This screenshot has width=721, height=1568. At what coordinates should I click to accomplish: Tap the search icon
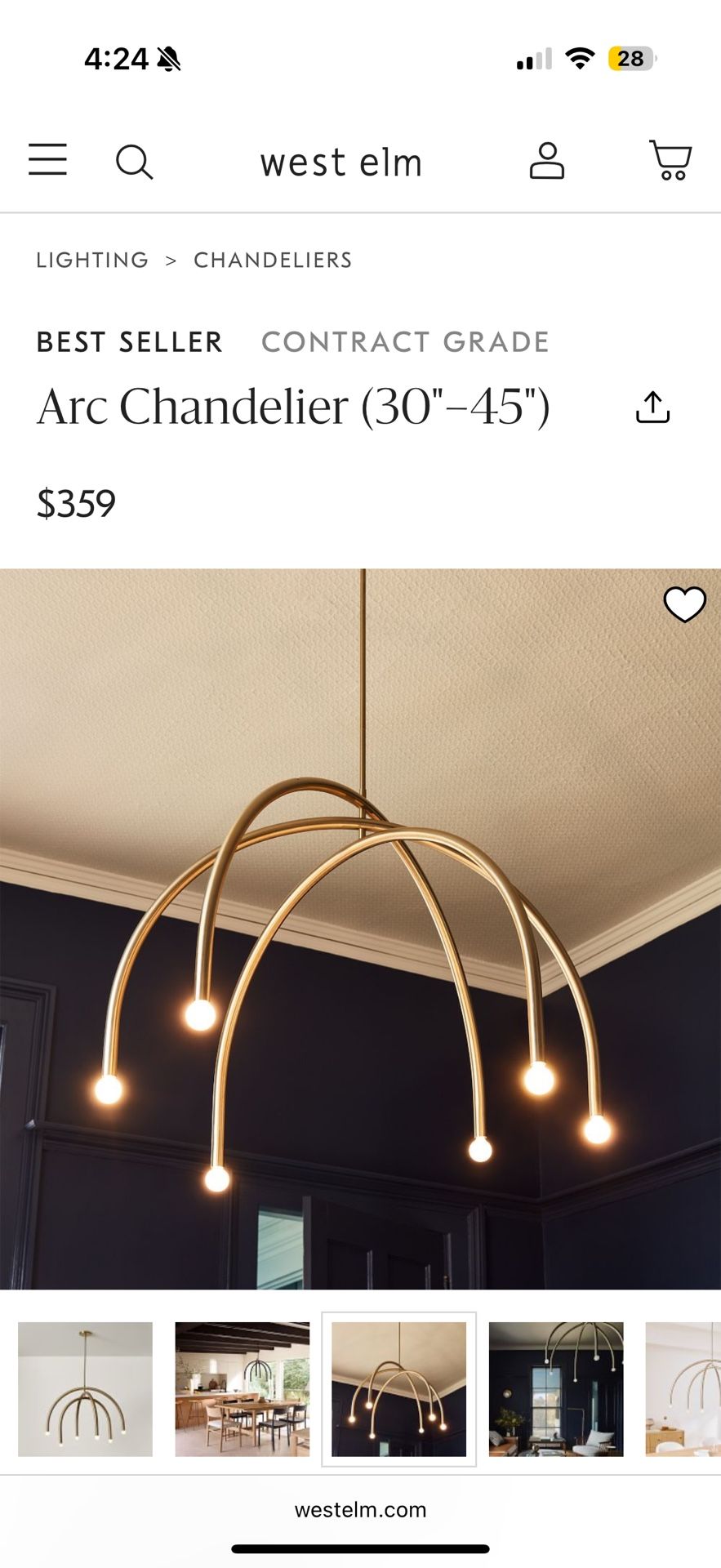(x=135, y=162)
